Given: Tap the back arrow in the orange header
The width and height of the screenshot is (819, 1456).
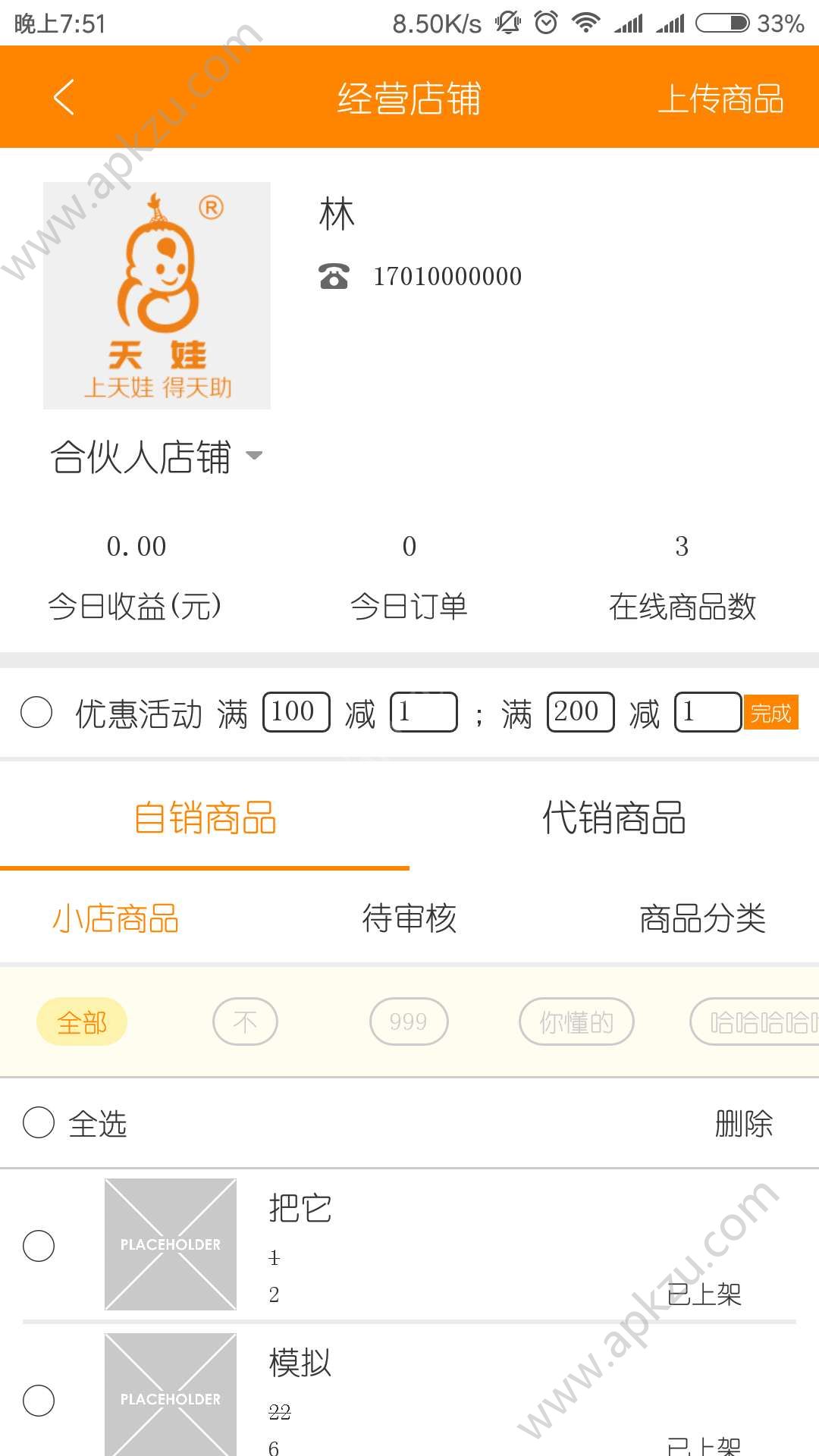Looking at the screenshot, I should [62, 97].
